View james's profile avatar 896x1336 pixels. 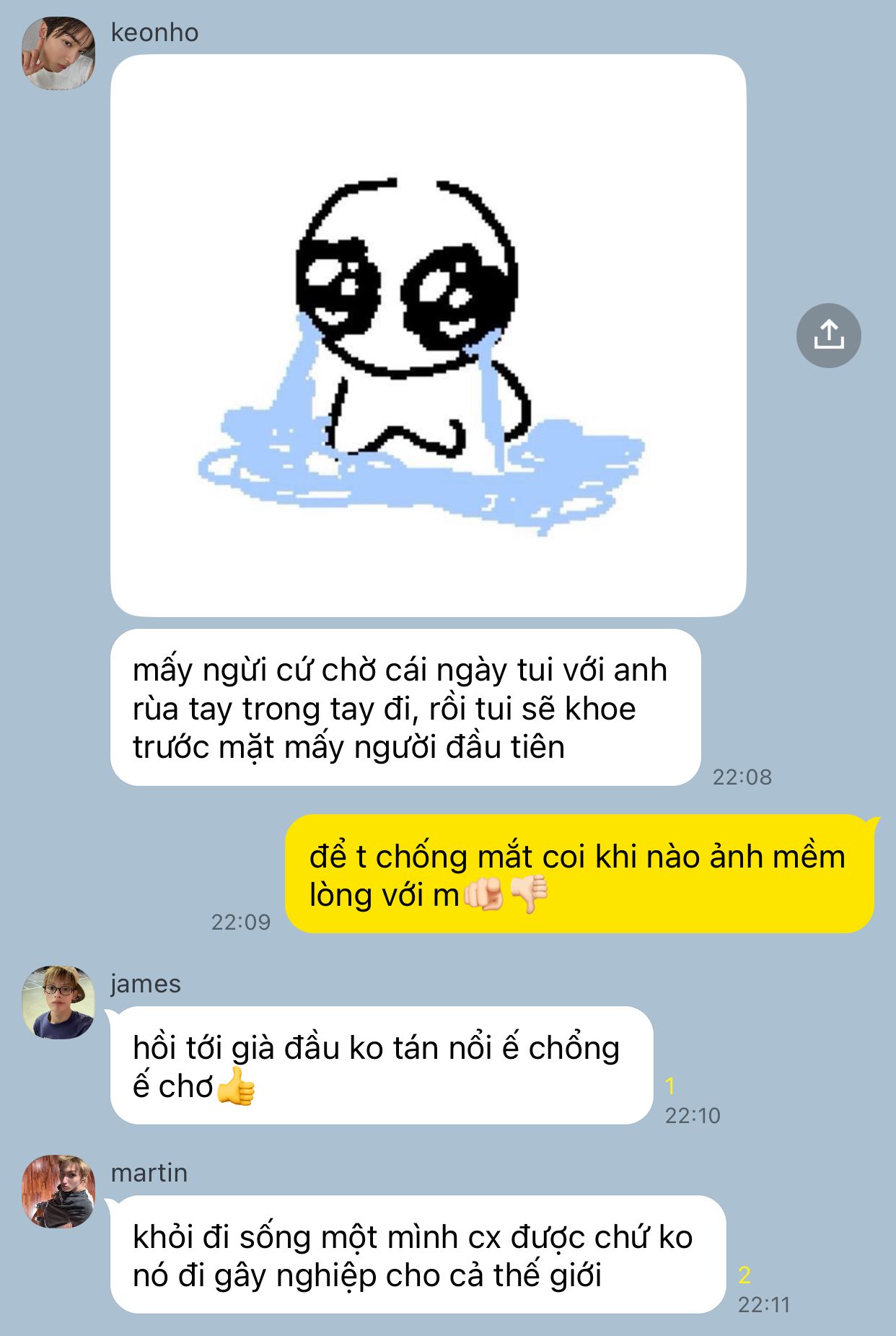point(58,1002)
